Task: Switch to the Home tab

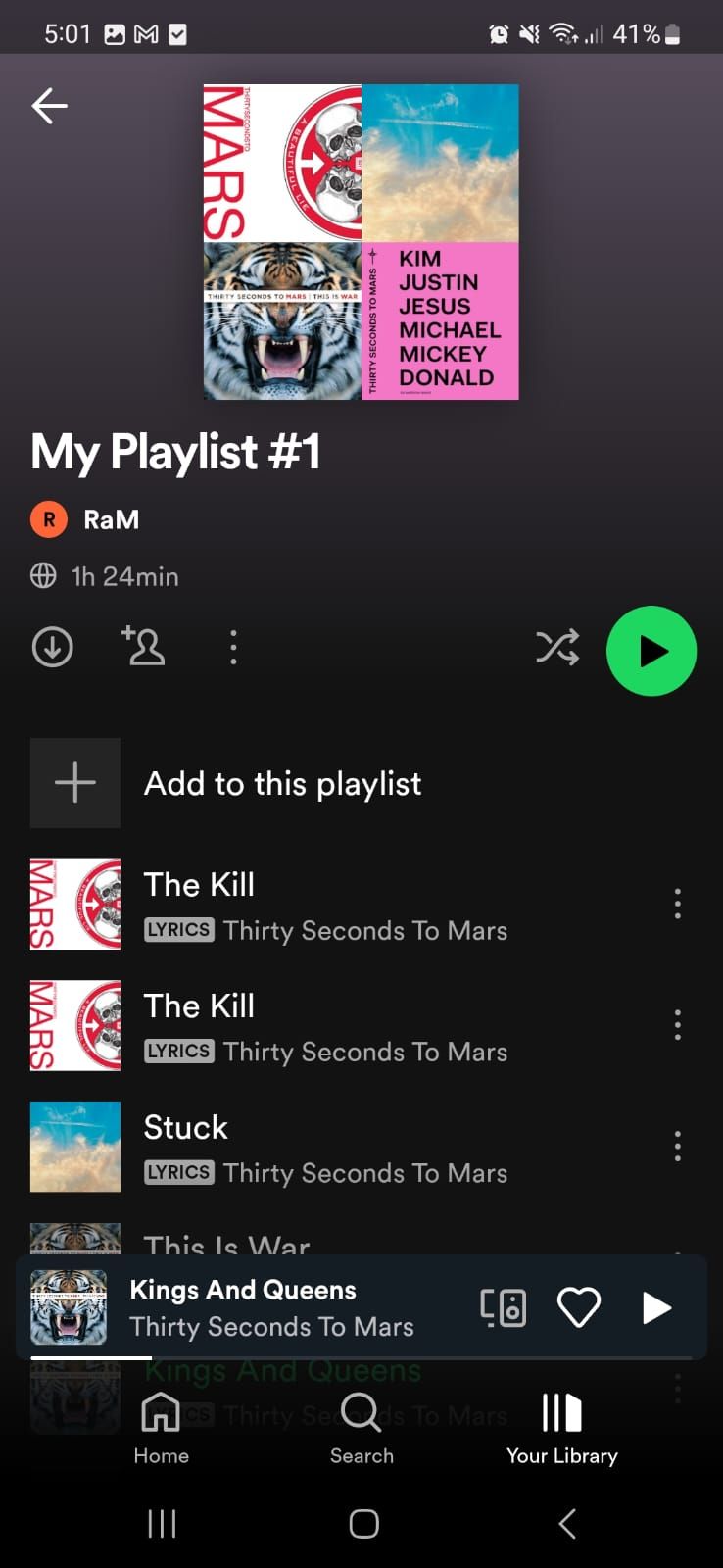Action: pyautogui.click(x=162, y=1428)
